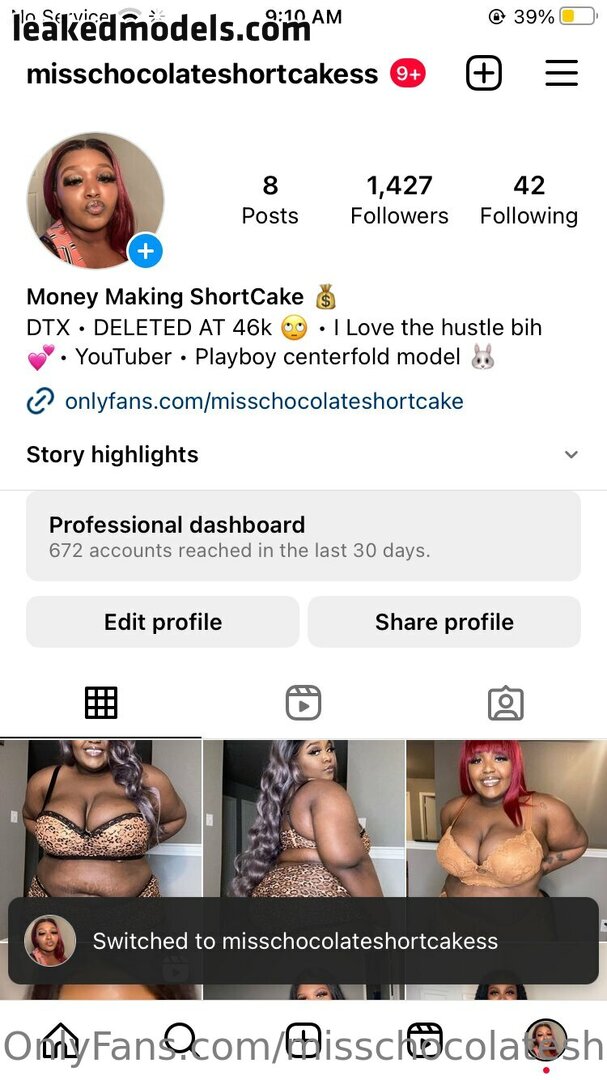Switch to the Reels tab
Viewport: 607px width, 1080px height.
[303, 703]
